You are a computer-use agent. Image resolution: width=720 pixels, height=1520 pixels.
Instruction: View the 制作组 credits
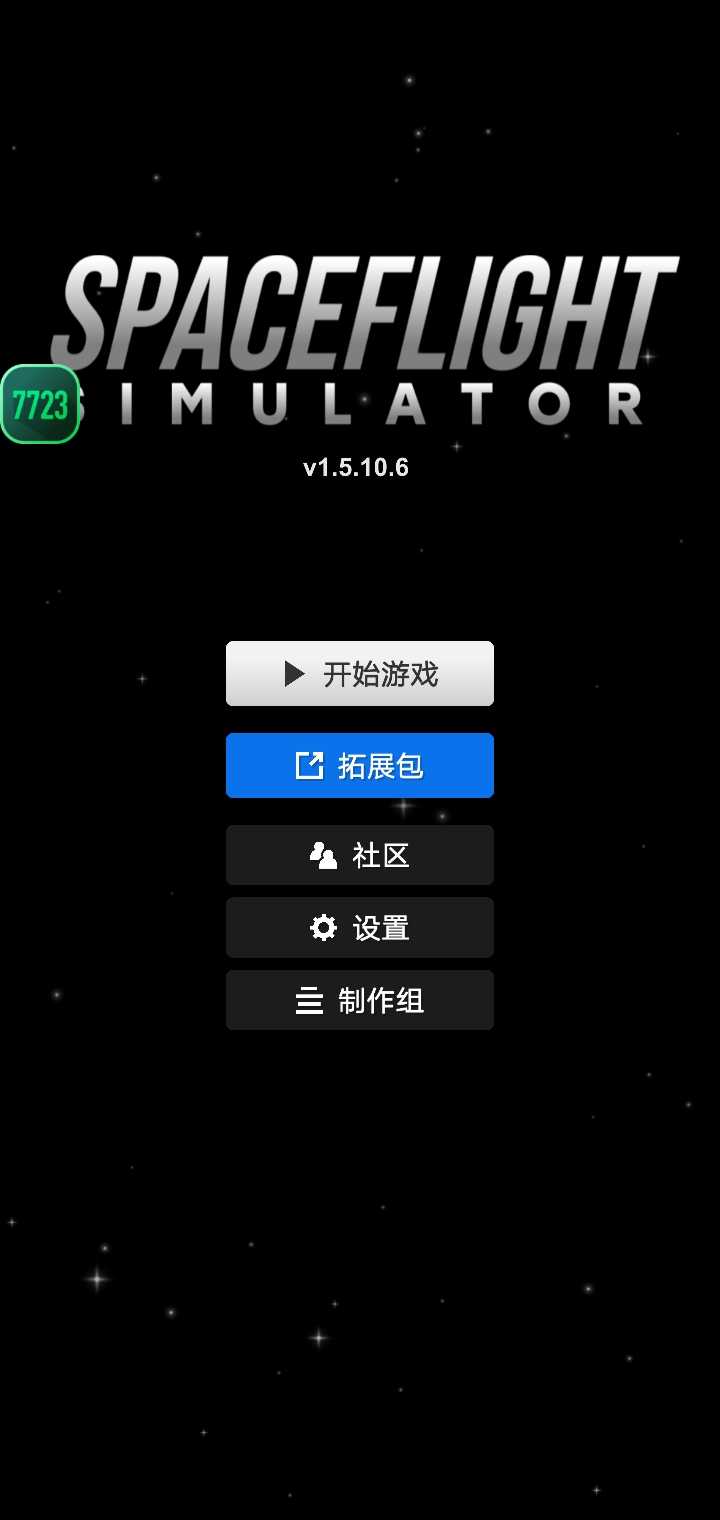(x=360, y=1000)
